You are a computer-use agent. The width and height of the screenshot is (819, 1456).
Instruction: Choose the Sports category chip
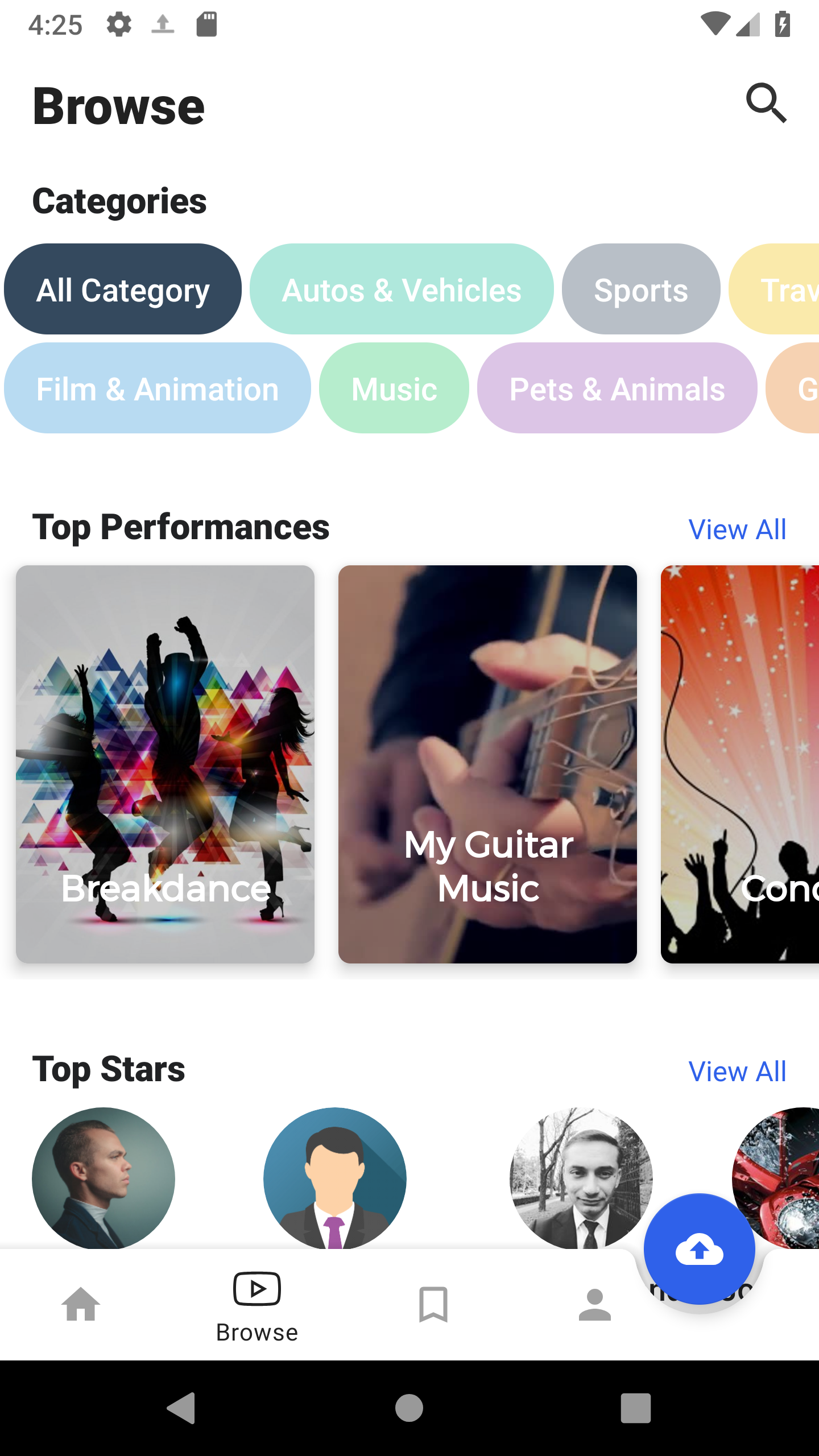(x=641, y=289)
